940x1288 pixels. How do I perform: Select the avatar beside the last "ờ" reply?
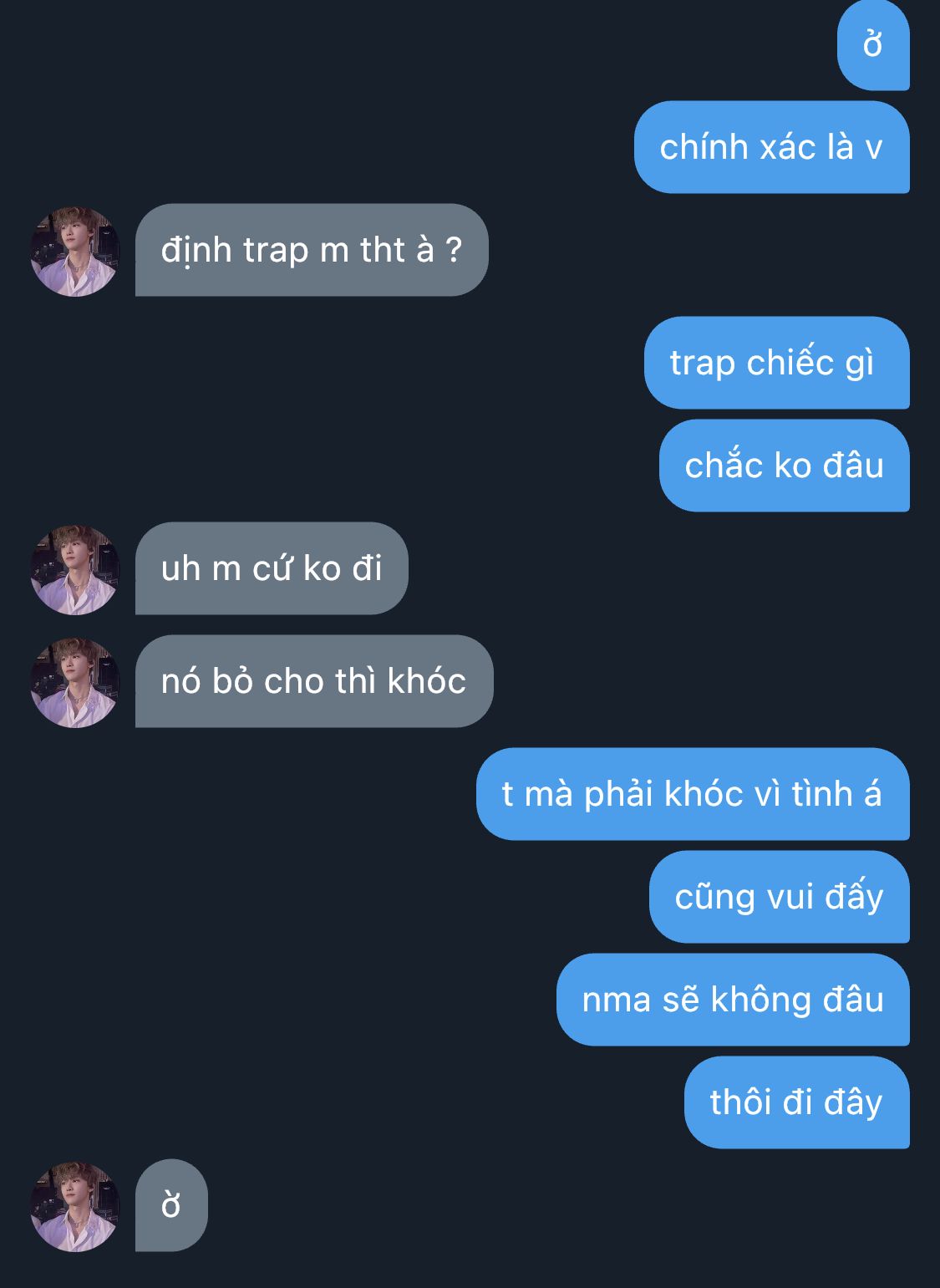pyautogui.click(x=75, y=1206)
